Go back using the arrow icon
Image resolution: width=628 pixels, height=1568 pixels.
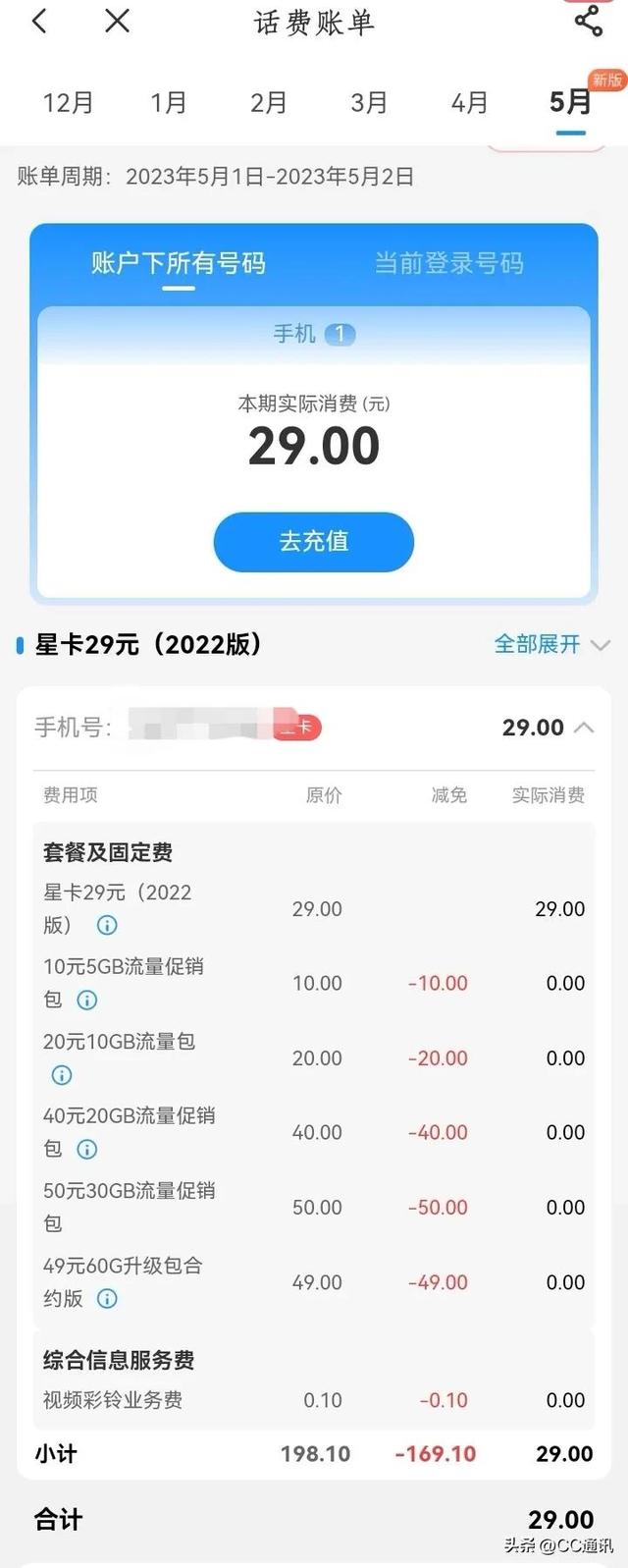tap(40, 21)
